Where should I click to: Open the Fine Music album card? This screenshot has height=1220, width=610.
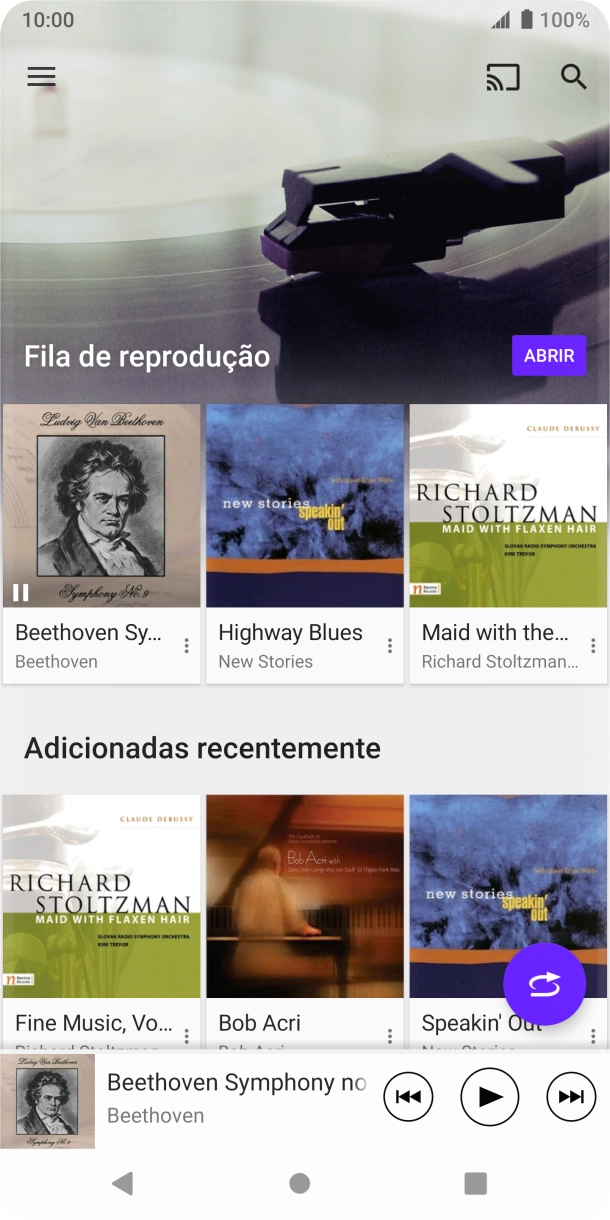pos(101,897)
